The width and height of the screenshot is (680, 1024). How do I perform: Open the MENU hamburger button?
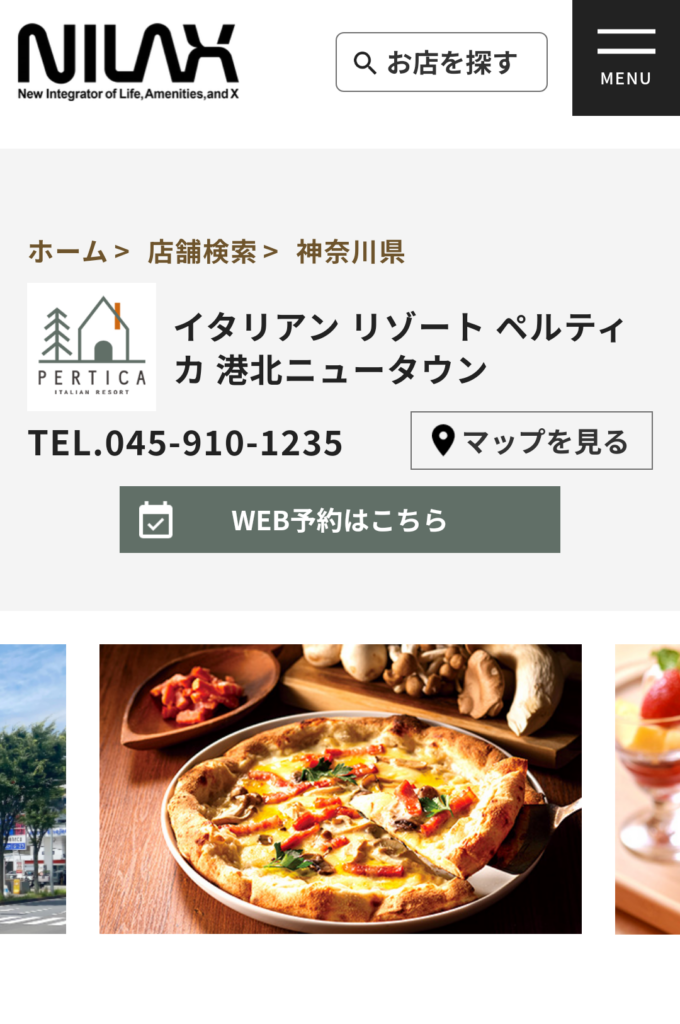[626, 58]
